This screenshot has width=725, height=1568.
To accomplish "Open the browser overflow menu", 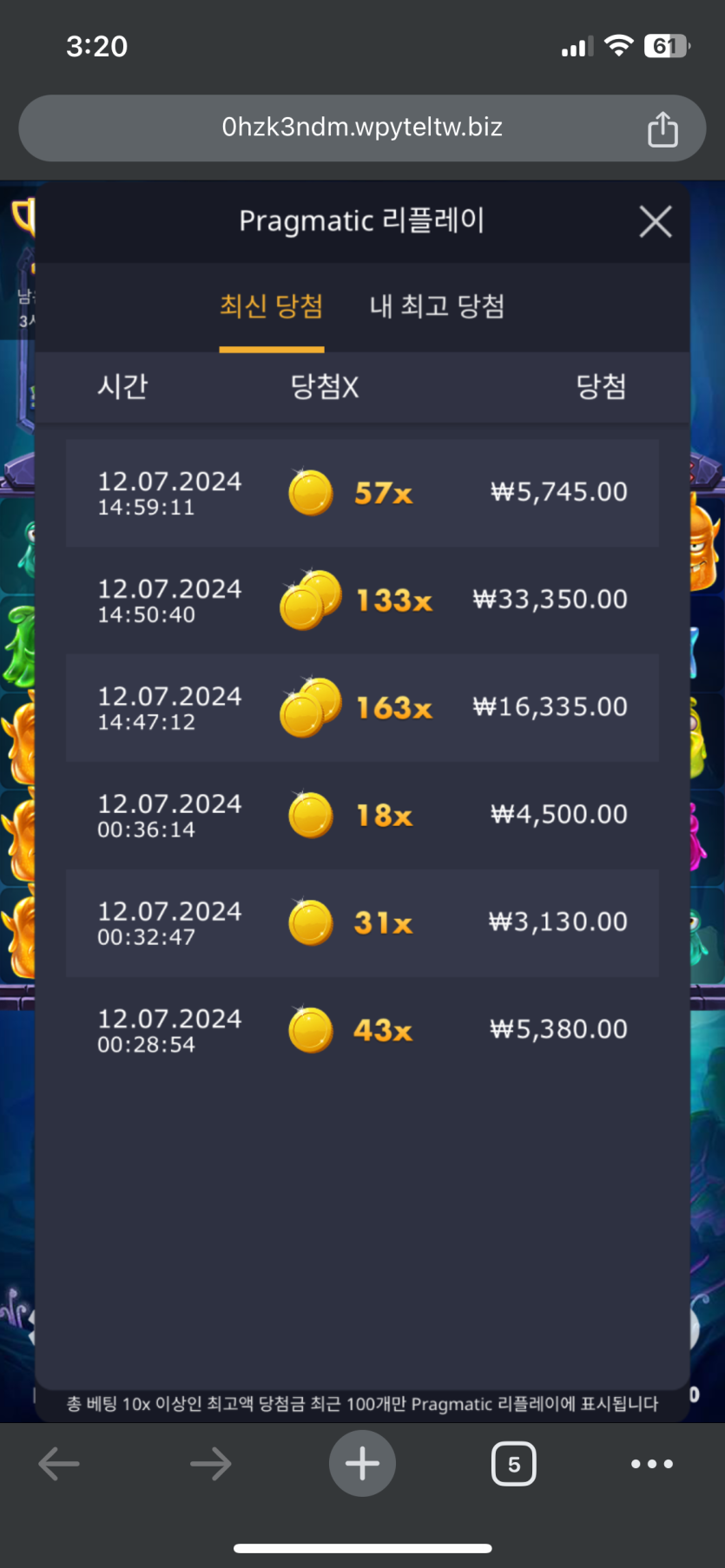I will pyautogui.click(x=651, y=1464).
